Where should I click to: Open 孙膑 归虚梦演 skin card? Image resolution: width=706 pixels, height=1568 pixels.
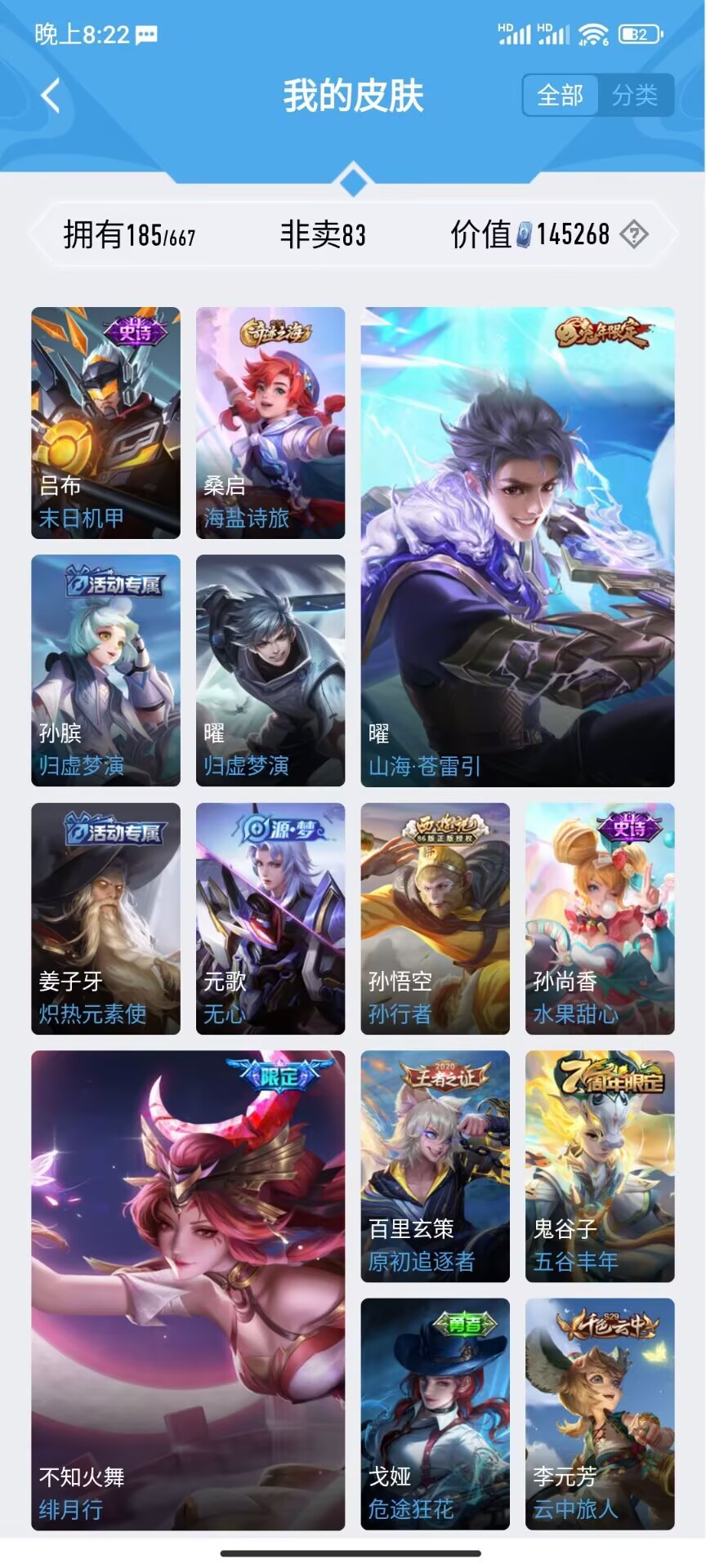[x=105, y=670]
